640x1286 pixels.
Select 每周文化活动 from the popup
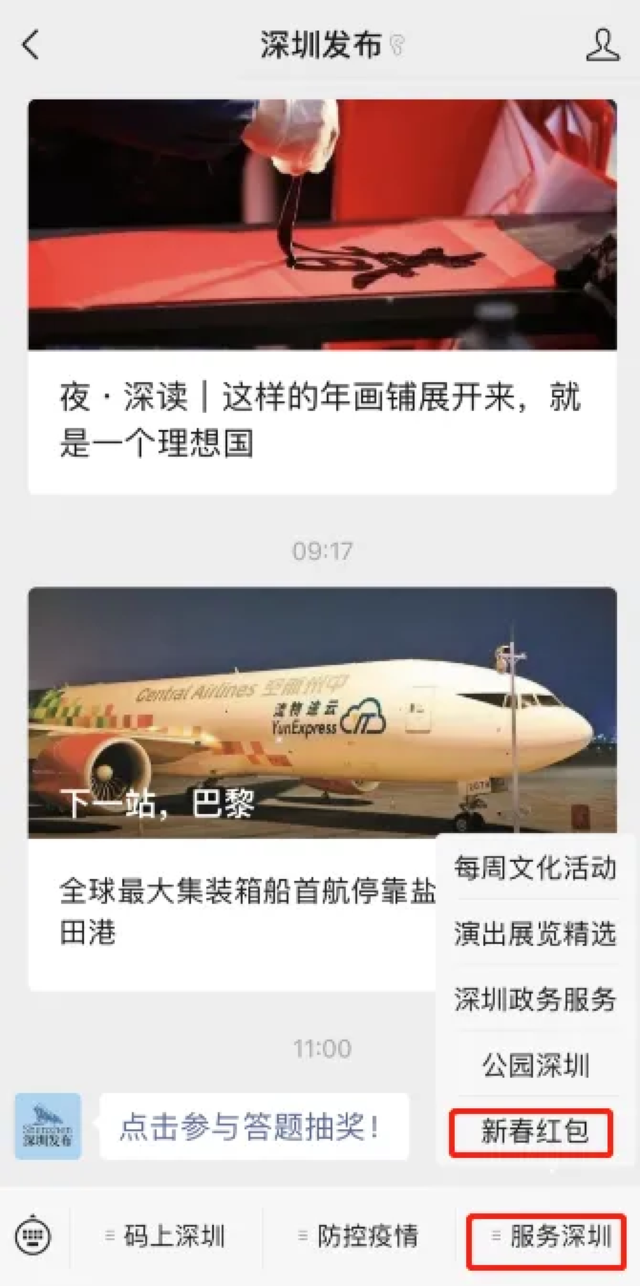point(535,868)
